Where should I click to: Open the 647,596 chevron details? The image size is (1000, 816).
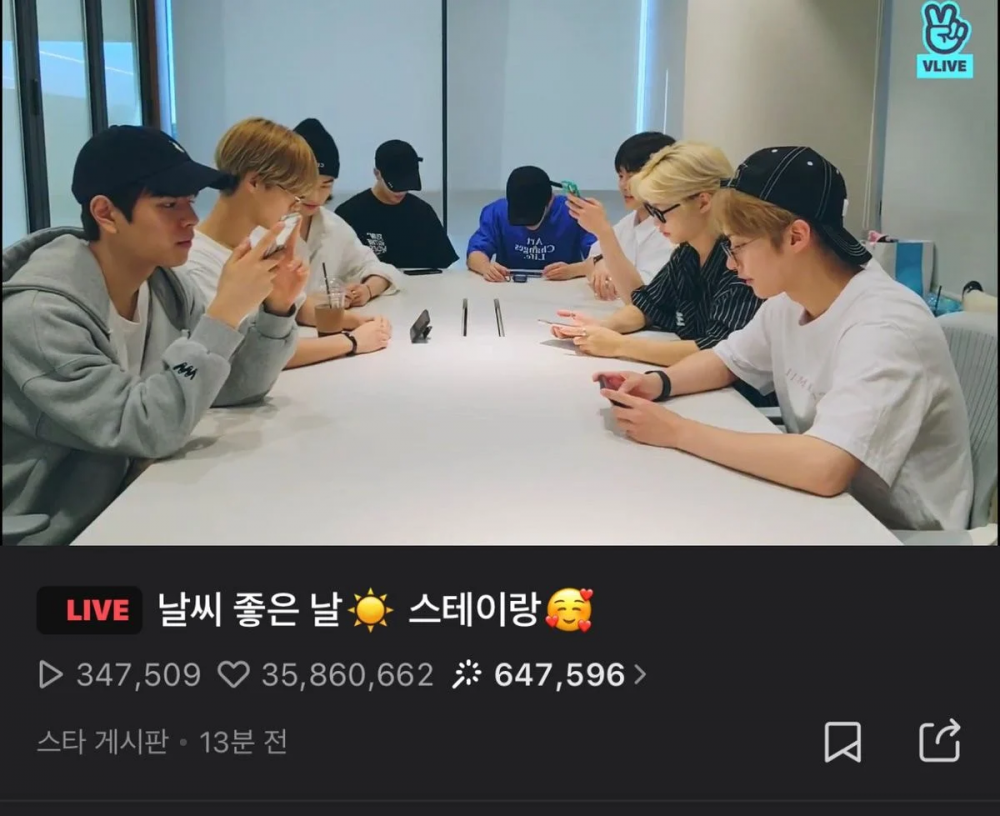click(640, 675)
